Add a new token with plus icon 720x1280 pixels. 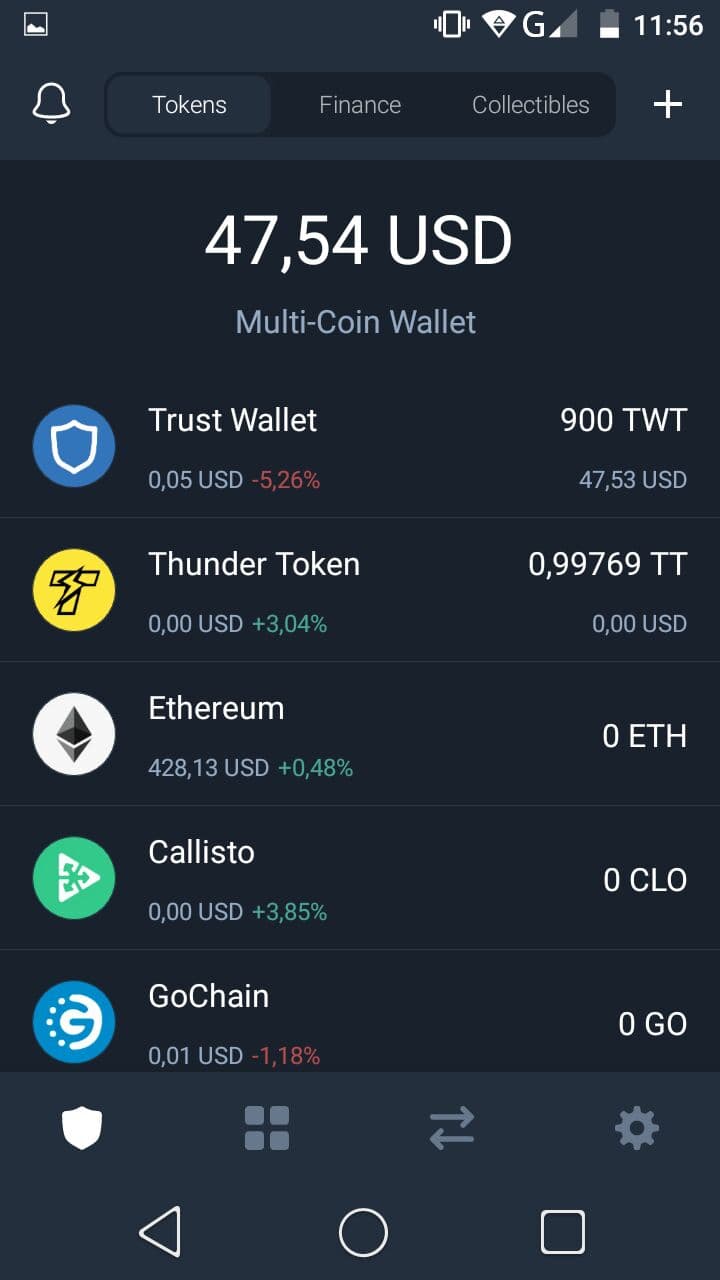pos(667,104)
